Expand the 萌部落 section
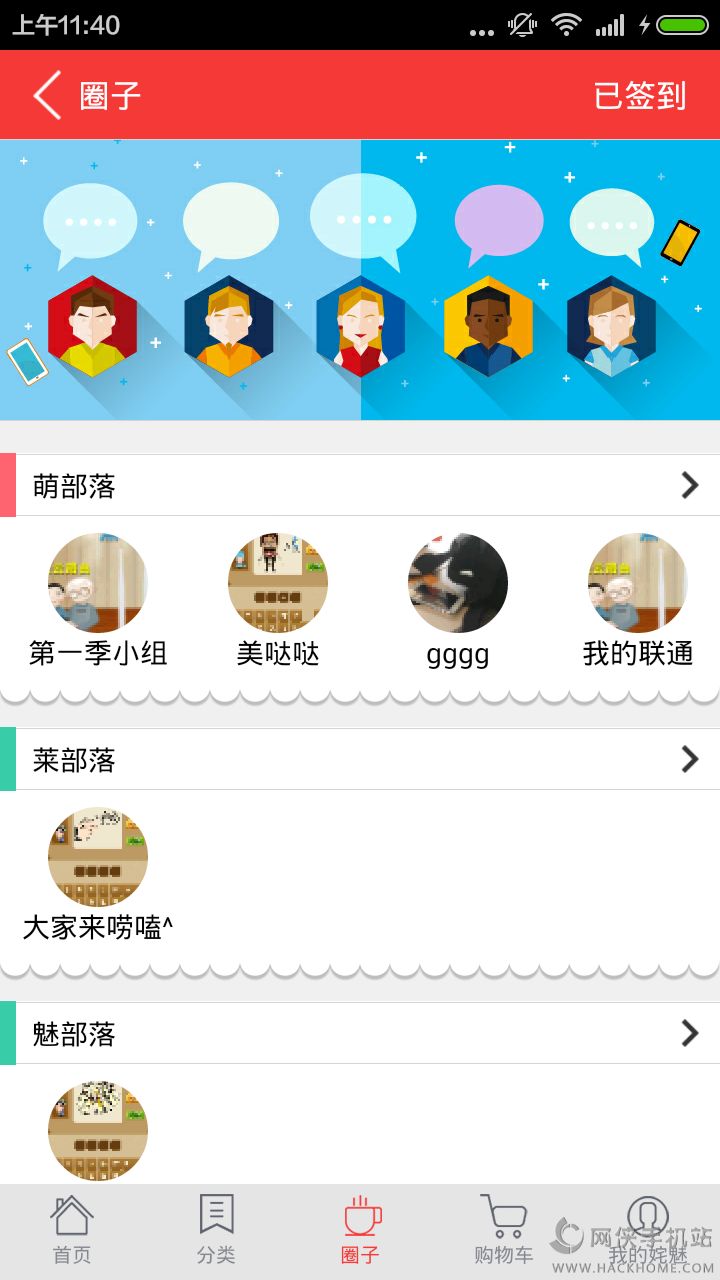Screen dimensions: 720x1280 [x=689, y=486]
